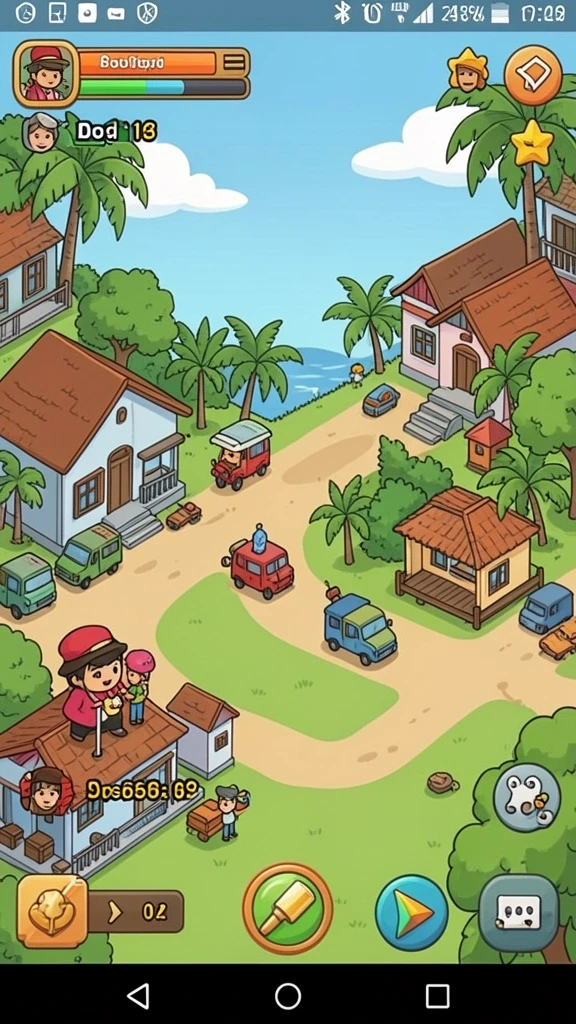Select the green hammer build button
Viewport: 576px width, 1024px height.
(x=287, y=908)
